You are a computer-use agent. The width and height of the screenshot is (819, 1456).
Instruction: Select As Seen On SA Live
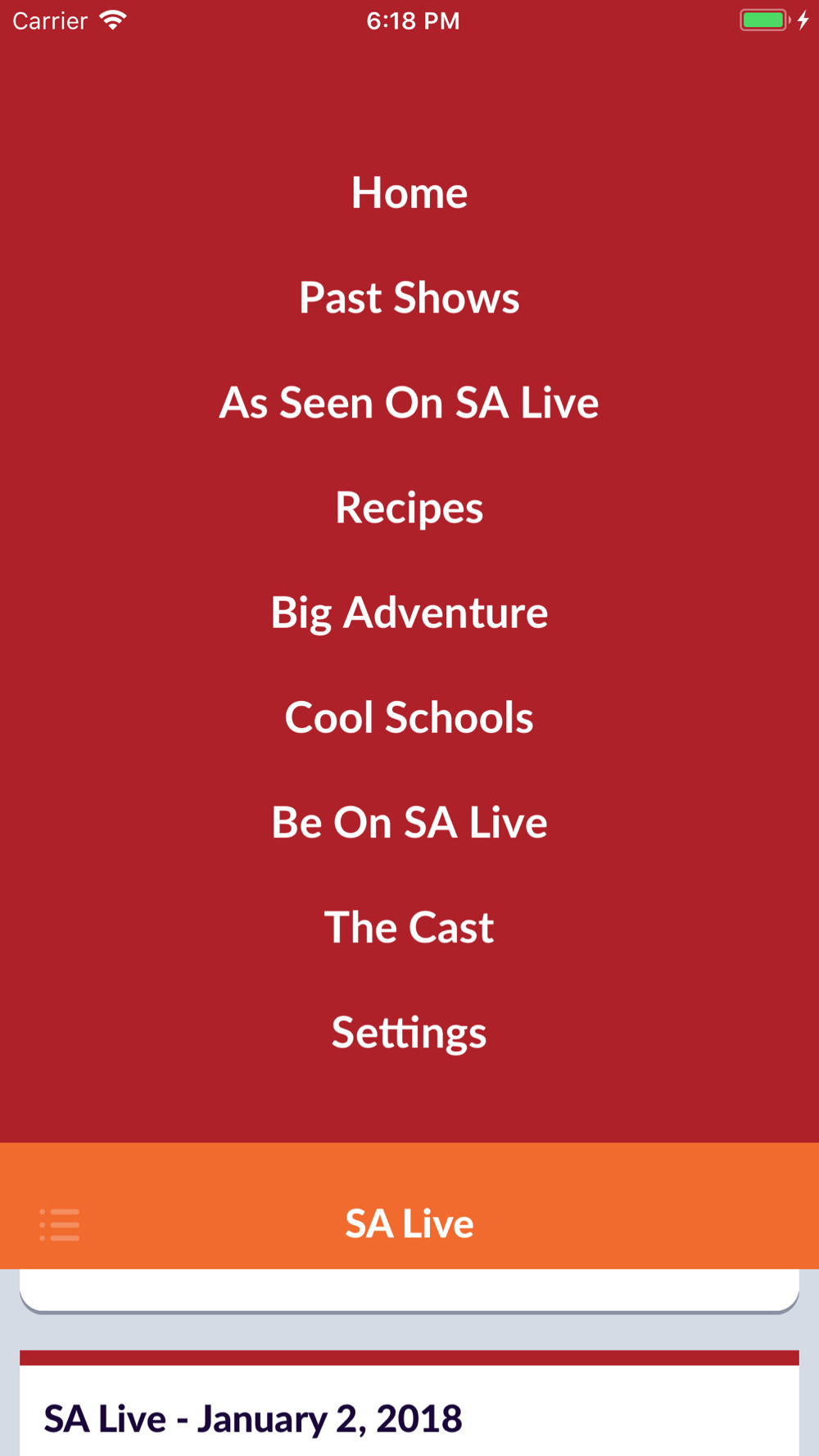[409, 403]
